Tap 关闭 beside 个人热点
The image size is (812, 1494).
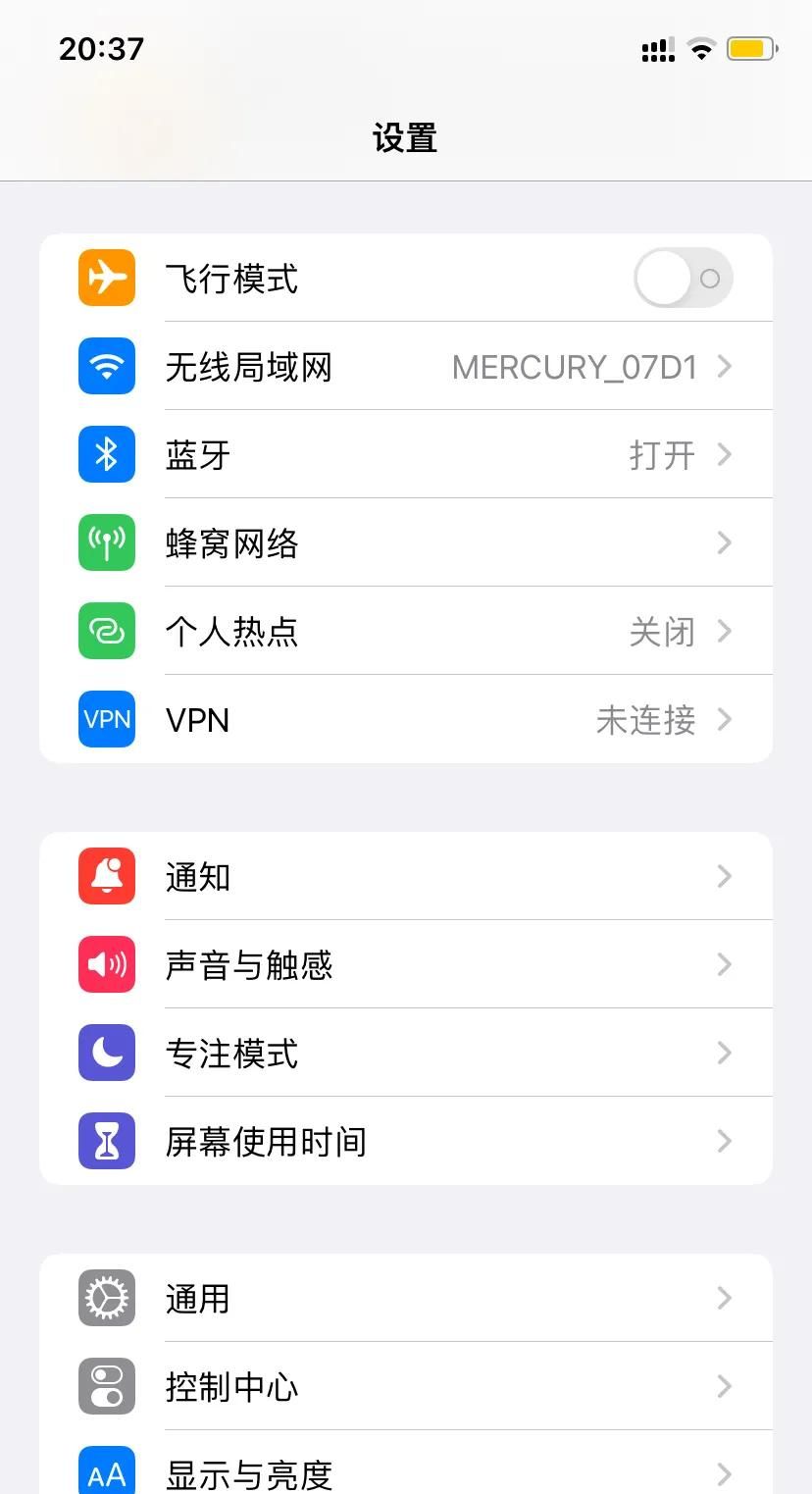coord(663,631)
